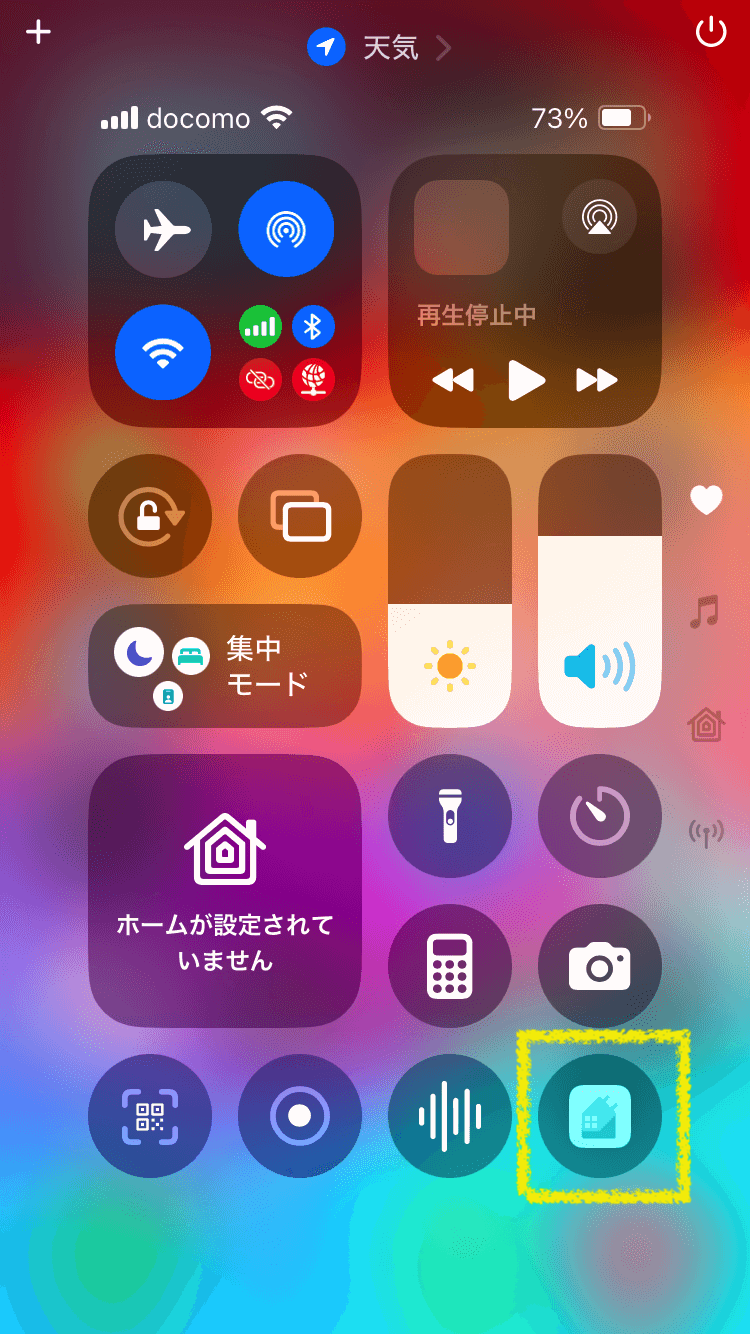
Task: Go back to the previous track
Action: [x=453, y=380]
